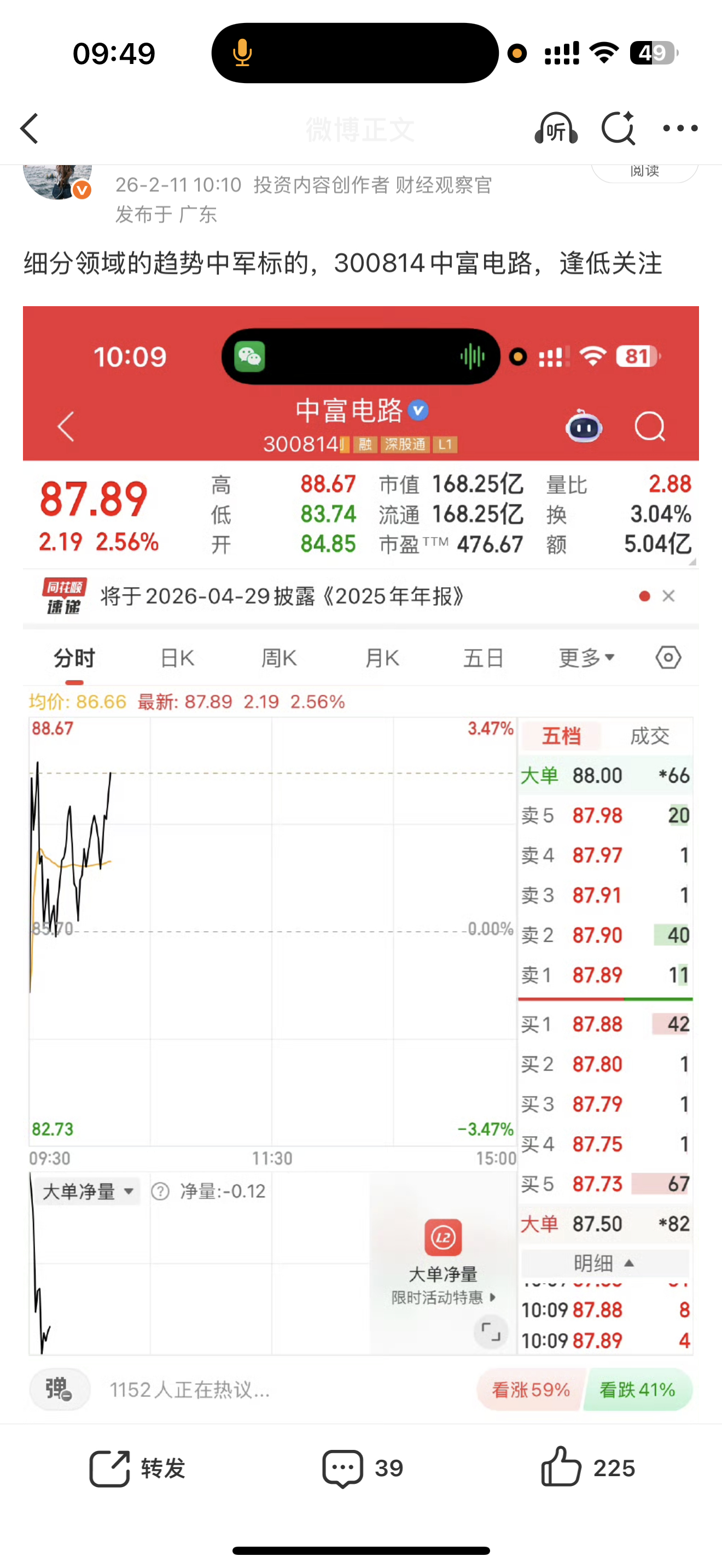
Task: Click the search magnifier in the stock header
Action: tap(650, 426)
